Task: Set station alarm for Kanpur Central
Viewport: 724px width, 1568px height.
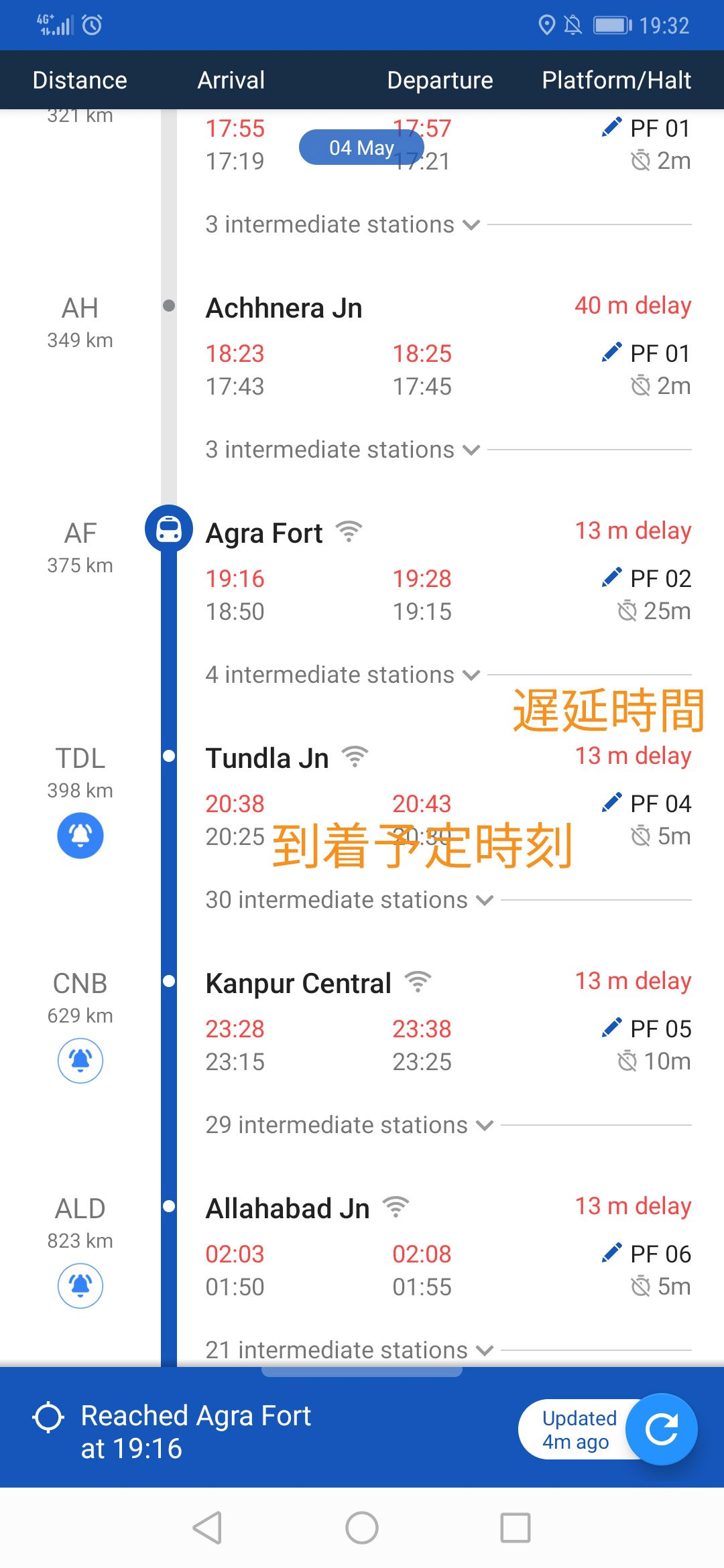Action: (80, 1061)
